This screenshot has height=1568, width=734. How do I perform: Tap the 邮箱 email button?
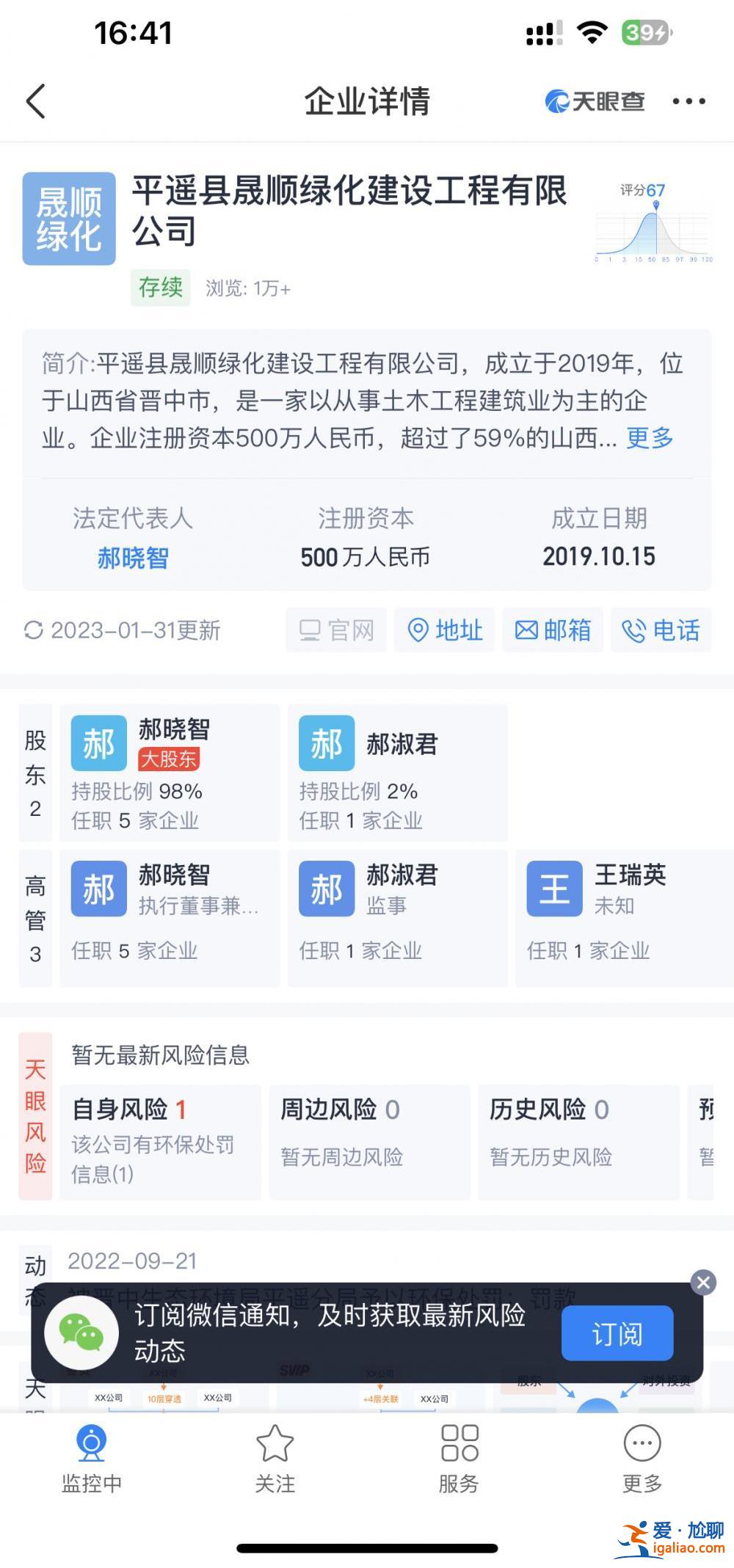pyautogui.click(x=553, y=630)
